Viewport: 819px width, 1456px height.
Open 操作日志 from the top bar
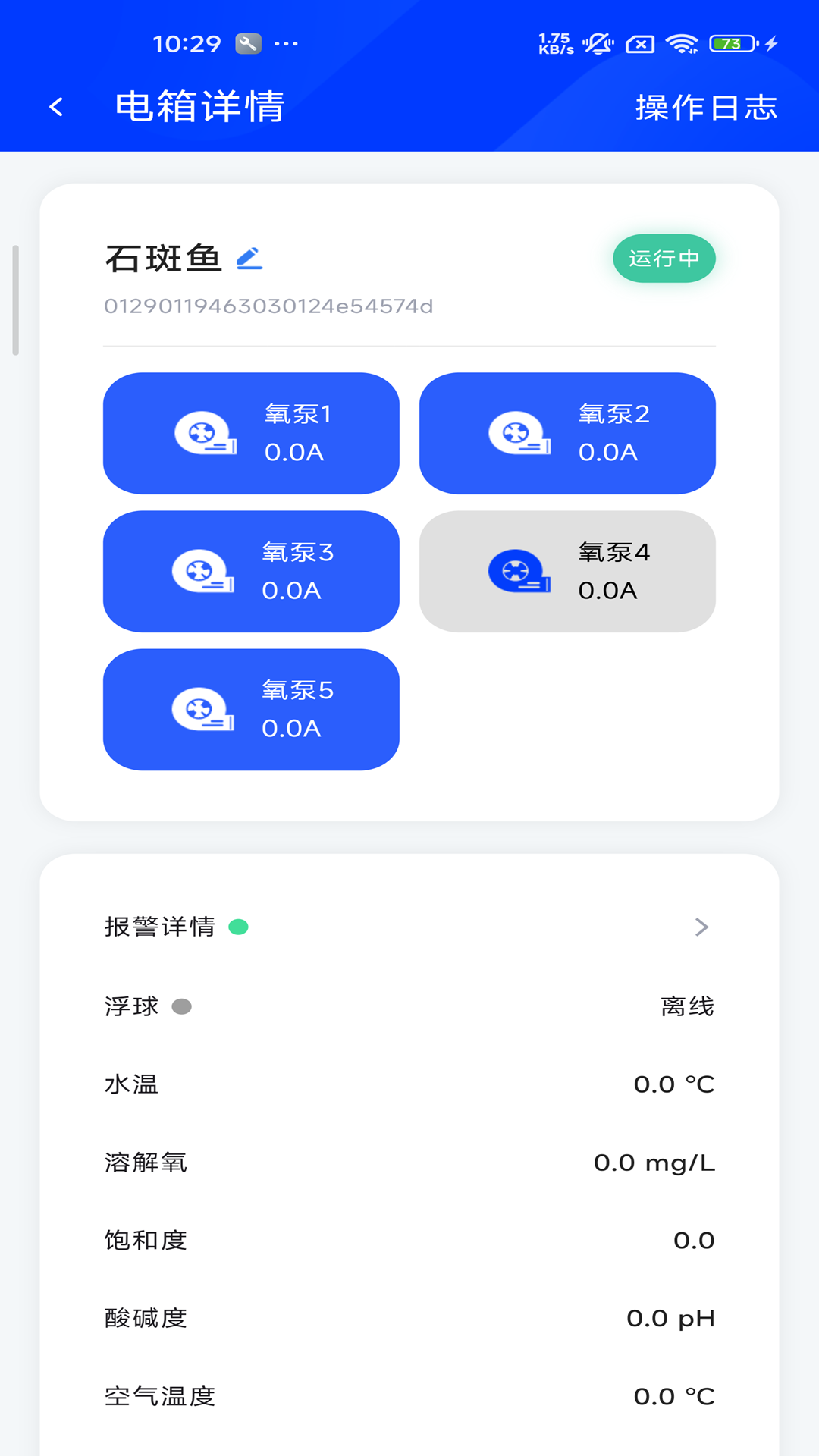click(x=704, y=107)
